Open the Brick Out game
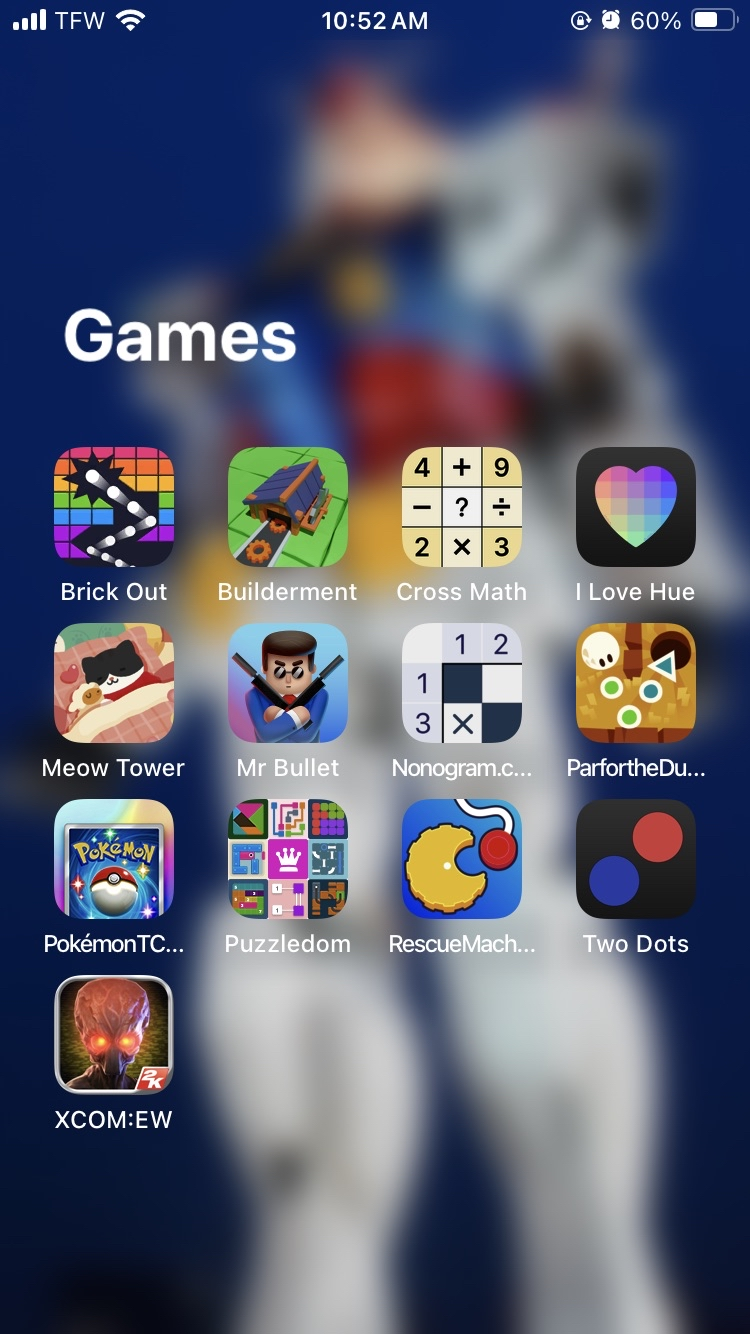This screenshot has height=1334, width=750. (114, 507)
